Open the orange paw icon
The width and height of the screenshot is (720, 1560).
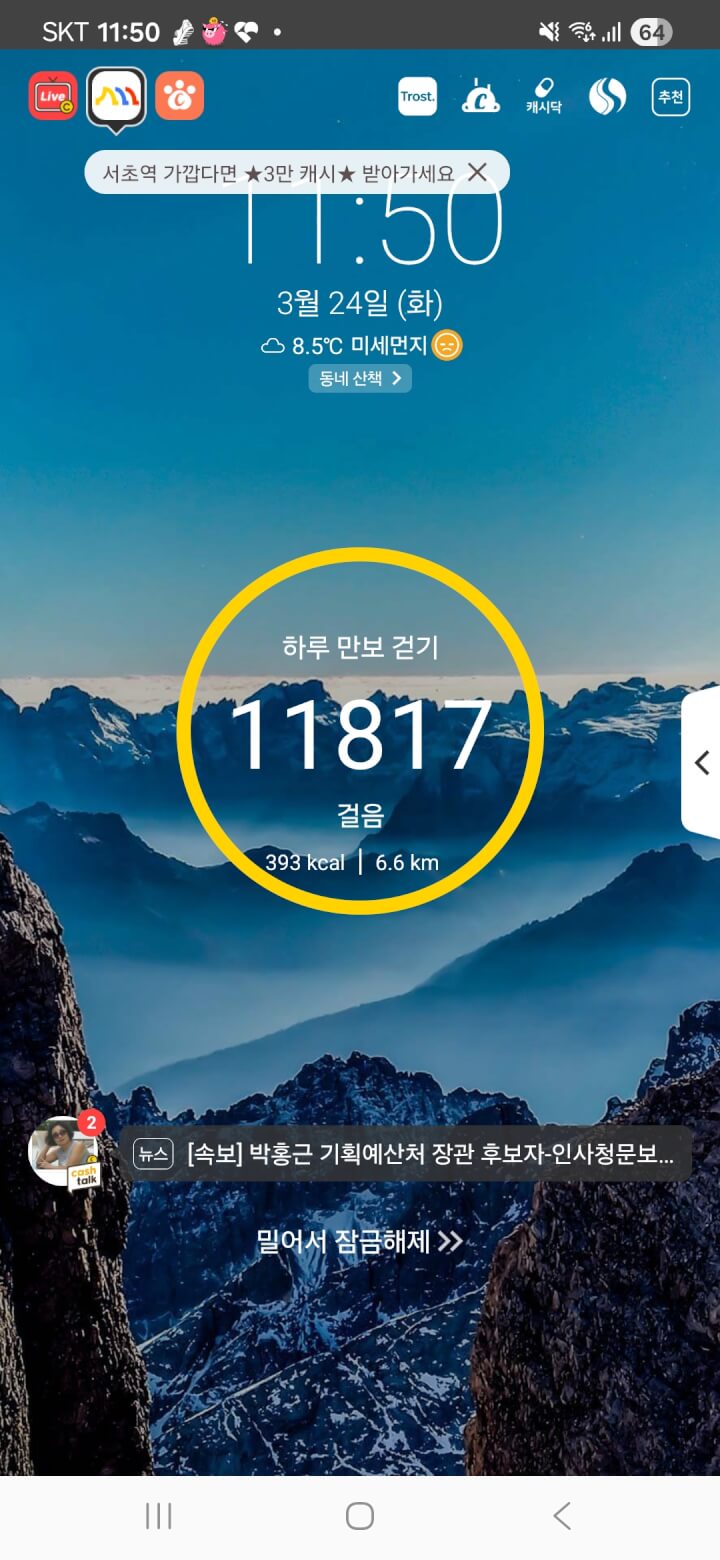180,96
